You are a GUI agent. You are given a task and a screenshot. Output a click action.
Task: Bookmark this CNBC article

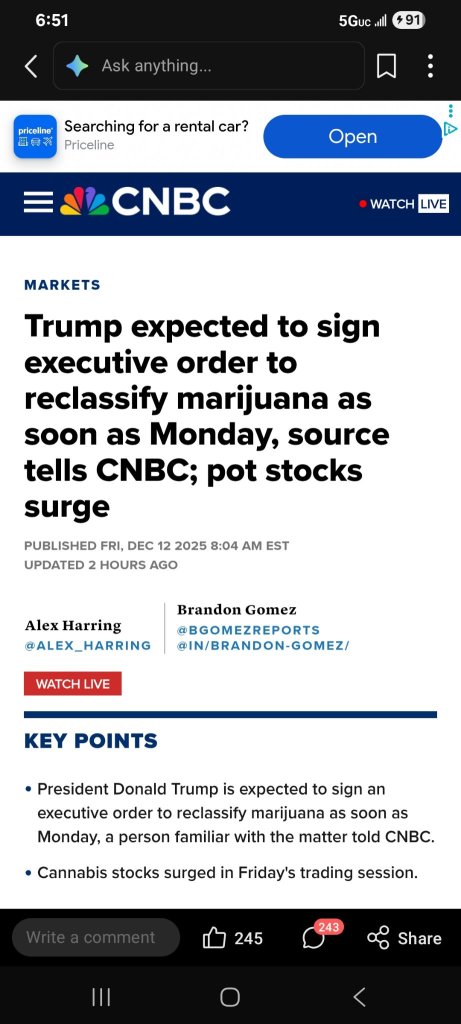[x=387, y=66]
